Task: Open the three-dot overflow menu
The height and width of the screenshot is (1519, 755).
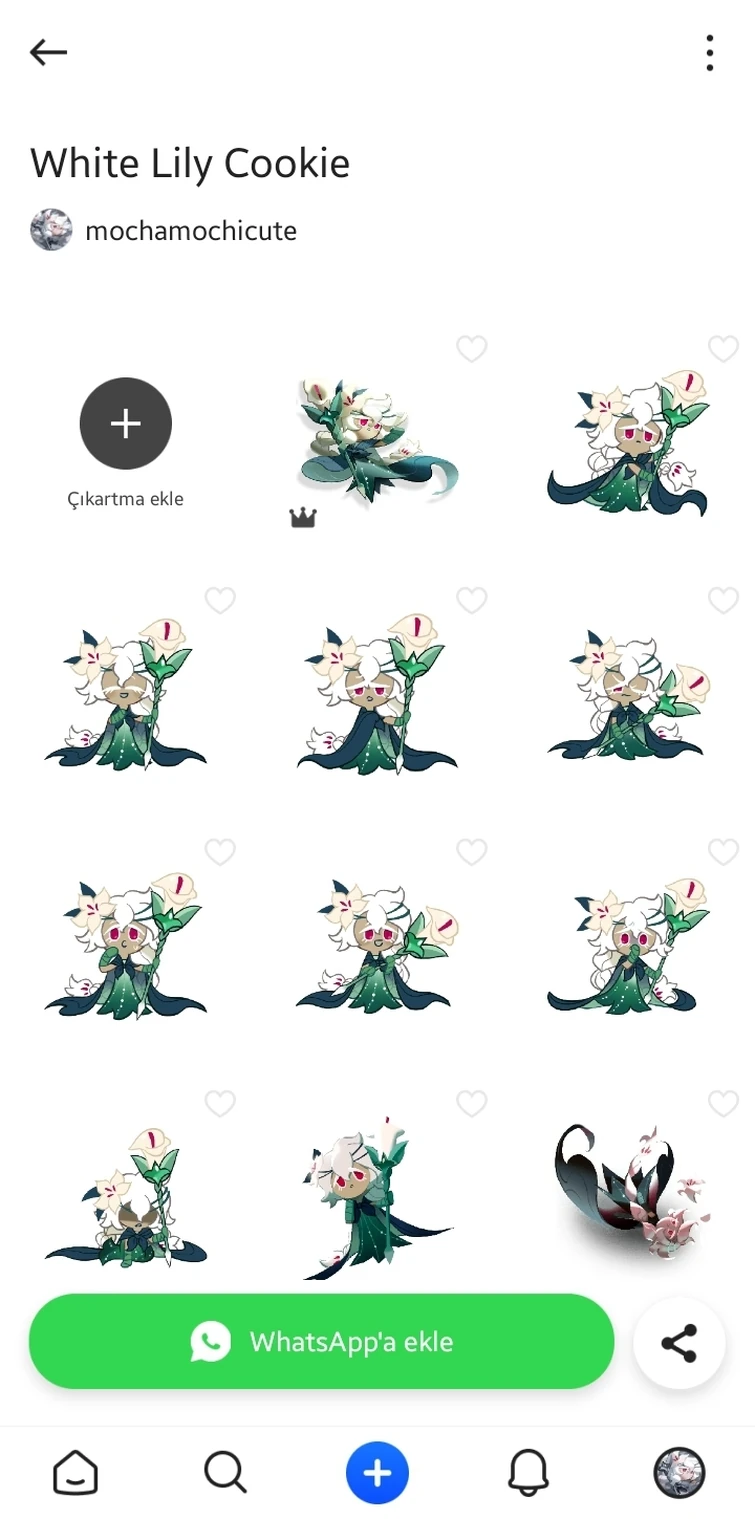Action: pyautogui.click(x=710, y=52)
